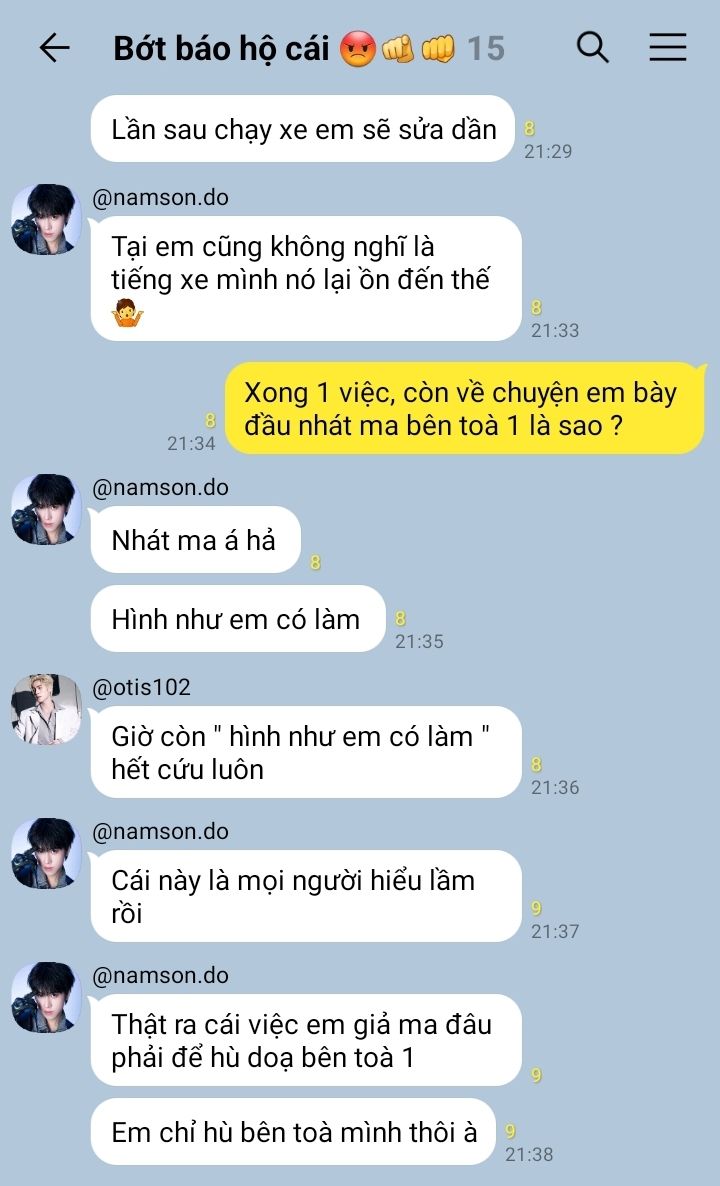Open @otis102's profile picture
This screenshot has height=1186, width=720.
[46, 709]
